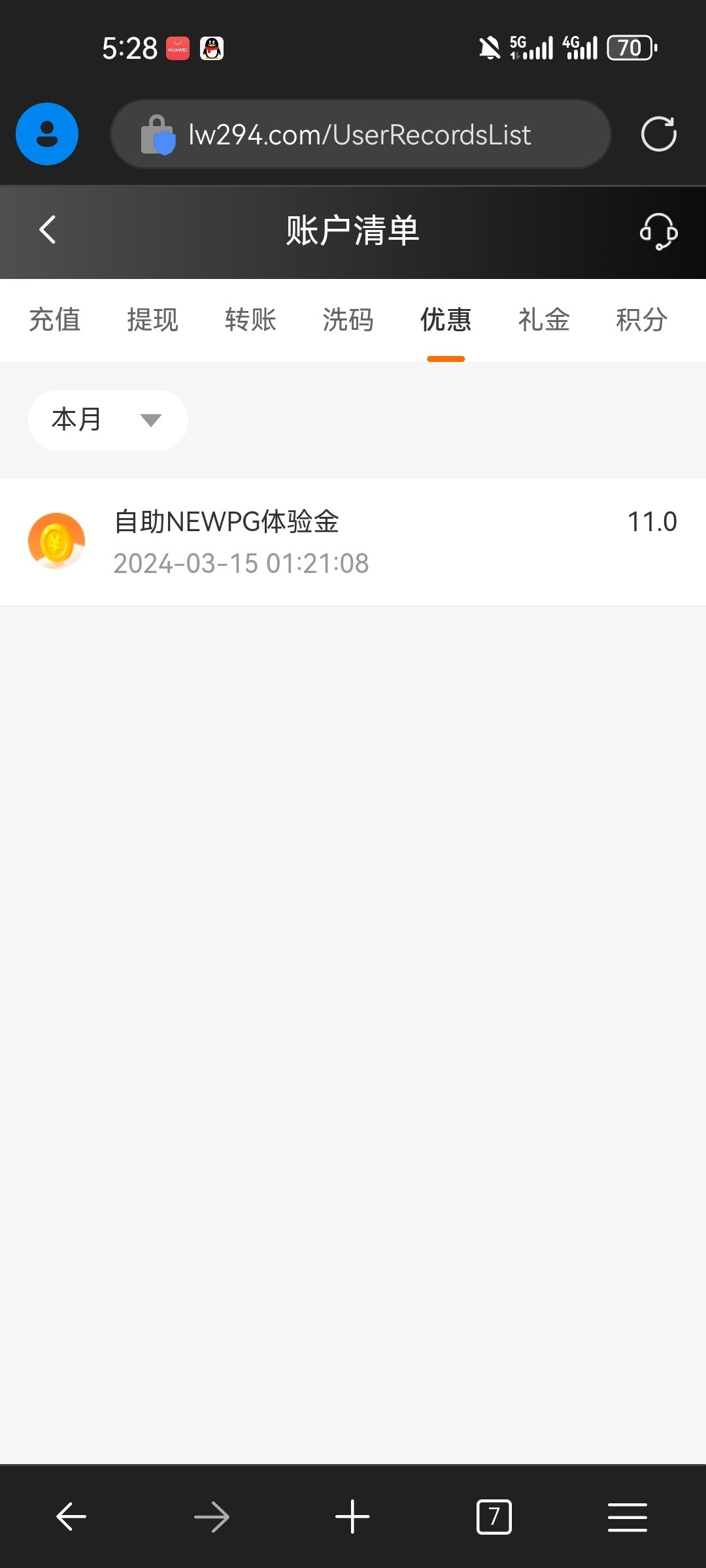
Task: View the 7 open browser tabs
Action: (494, 1516)
